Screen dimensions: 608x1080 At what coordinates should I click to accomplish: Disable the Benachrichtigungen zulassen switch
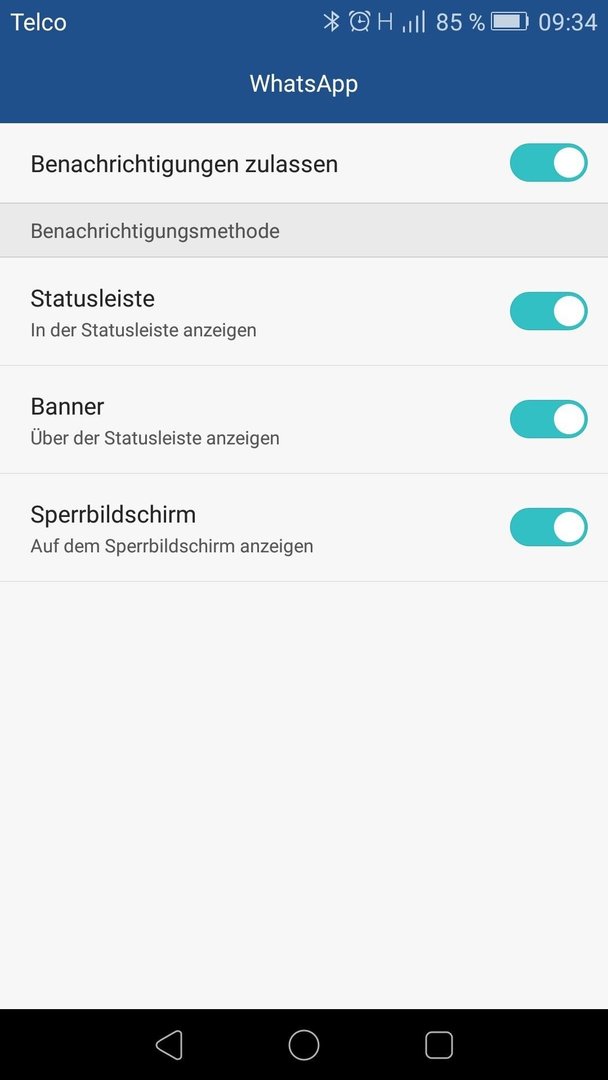[548, 163]
